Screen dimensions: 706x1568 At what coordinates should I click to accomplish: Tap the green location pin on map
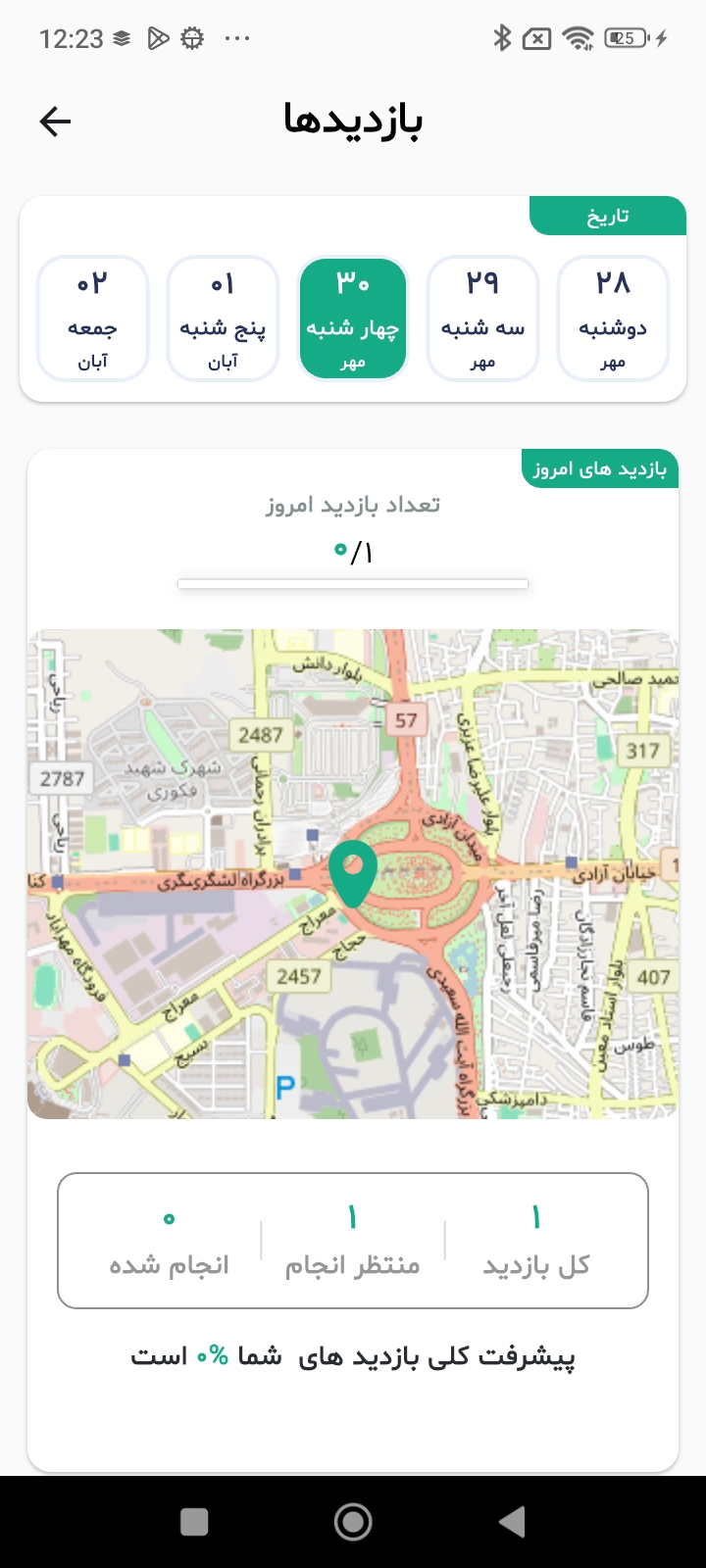point(353,869)
